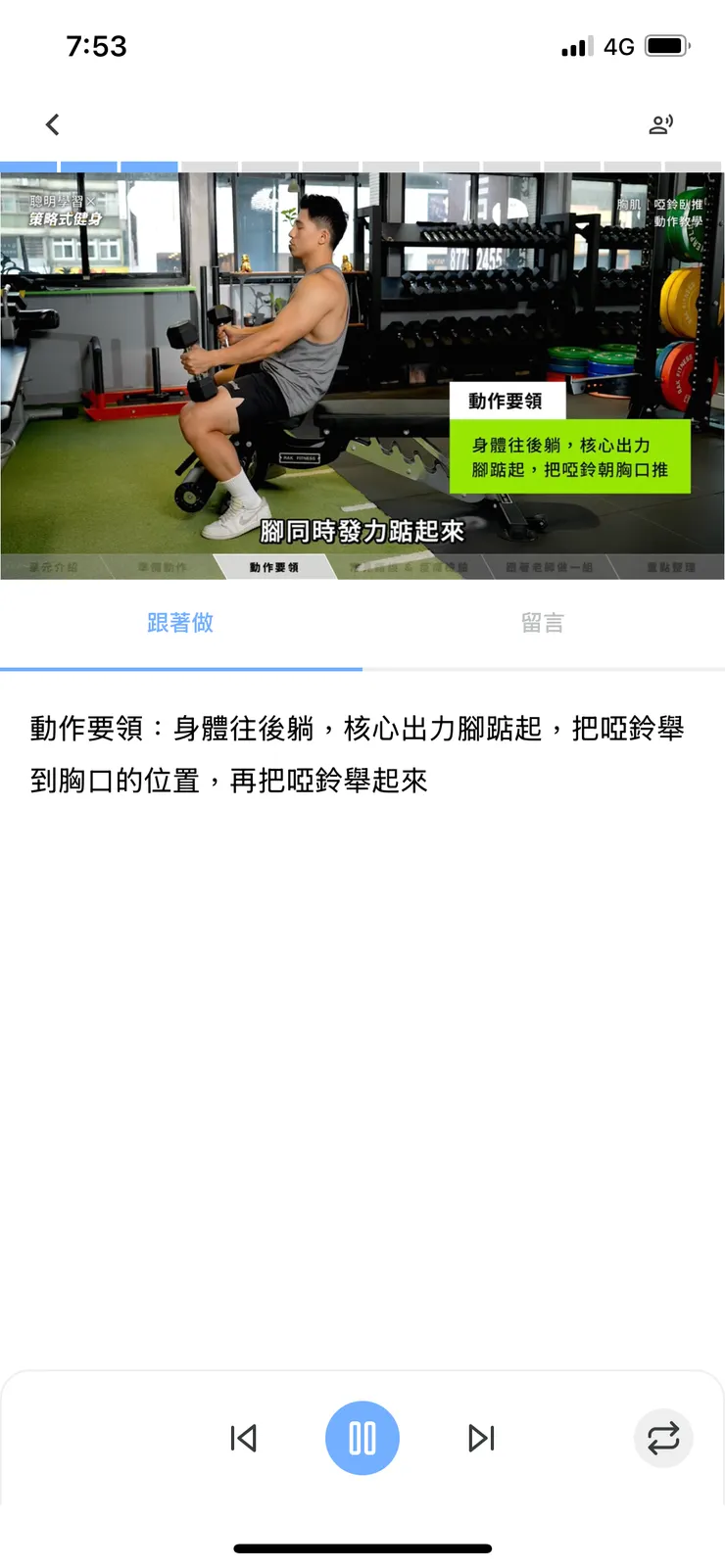Image resolution: width=725 pixels, height=1568 pixels.
Task: Go back using the top arrow
Action: coord(53,124)
